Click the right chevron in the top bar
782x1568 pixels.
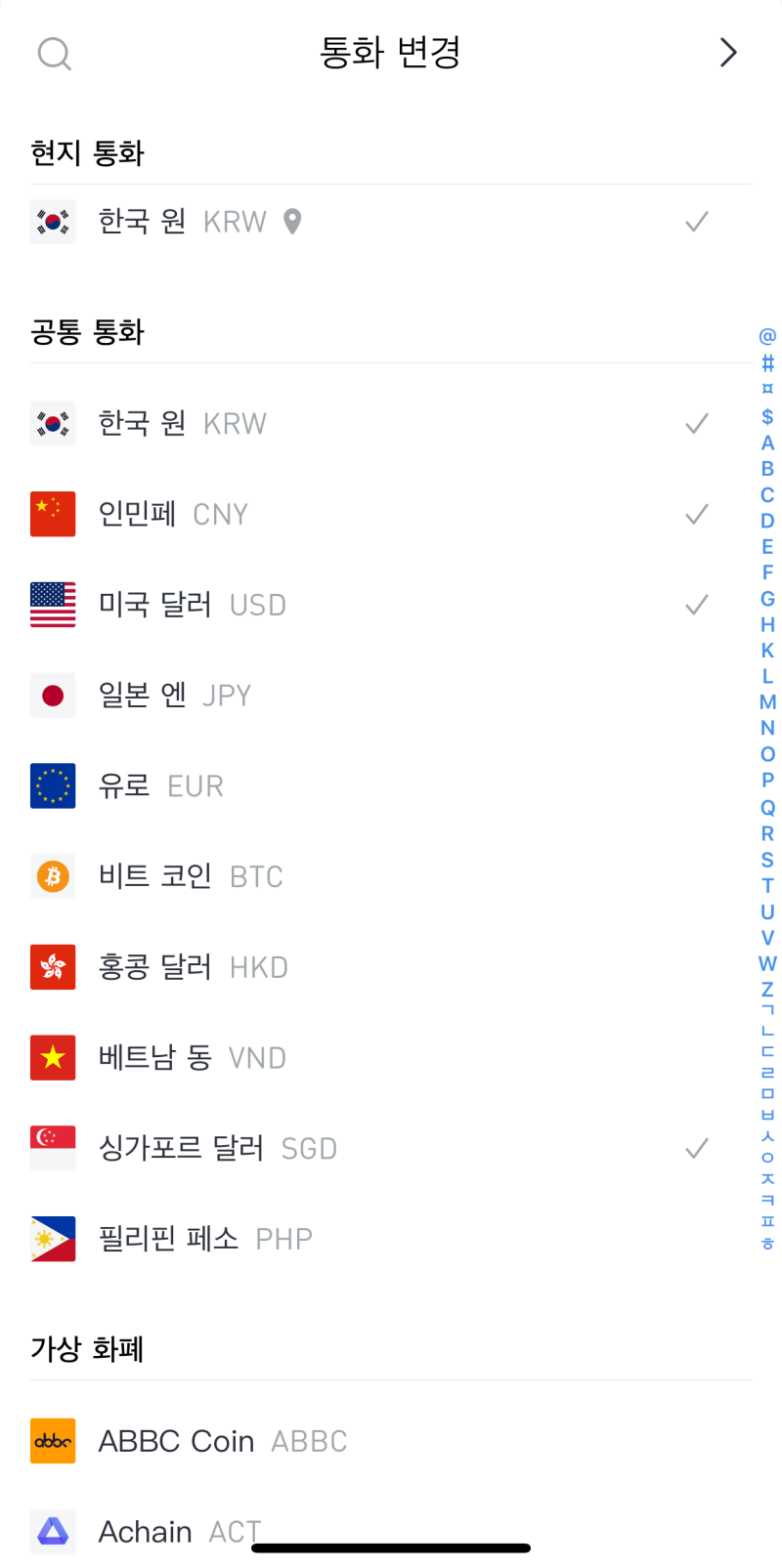[x=727, y=53]
